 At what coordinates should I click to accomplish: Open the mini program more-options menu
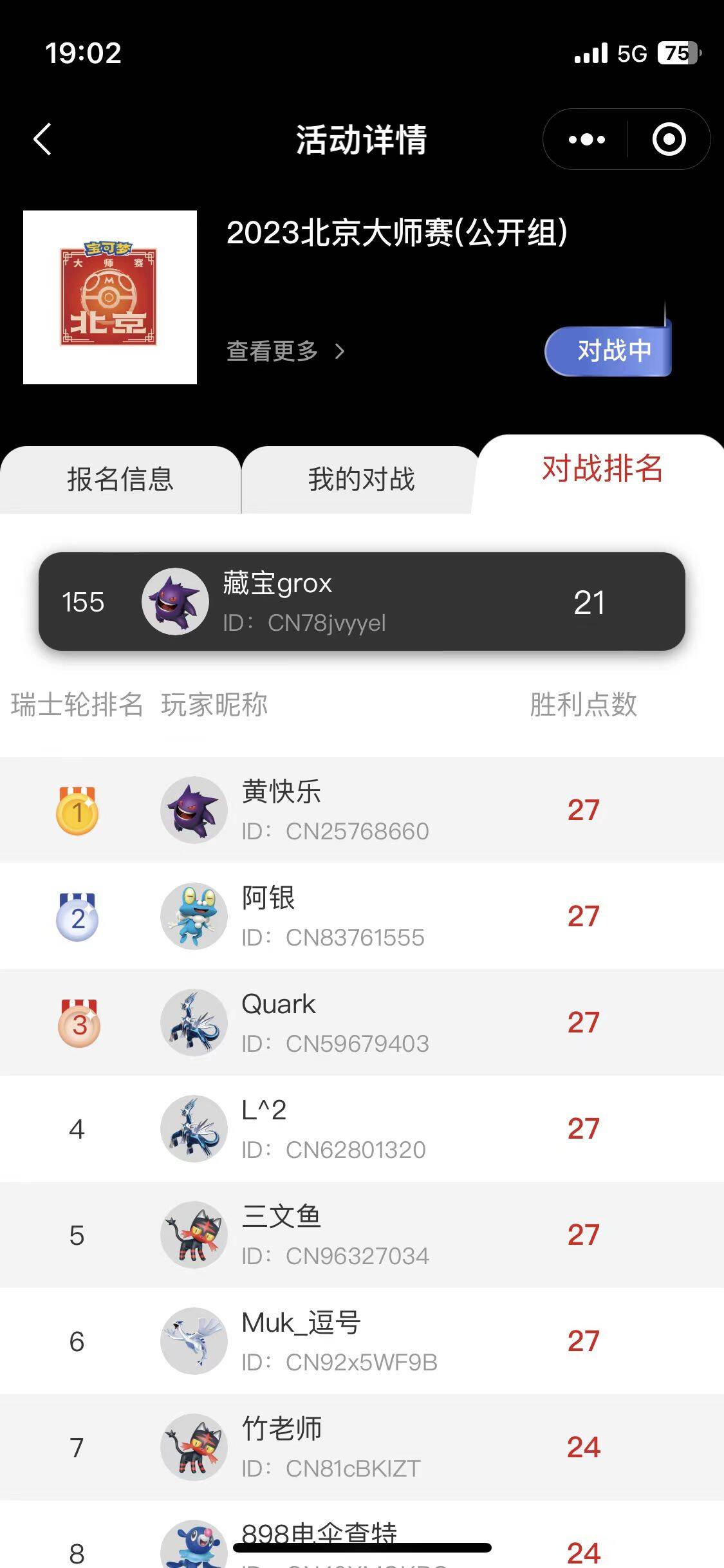point(586,139)
